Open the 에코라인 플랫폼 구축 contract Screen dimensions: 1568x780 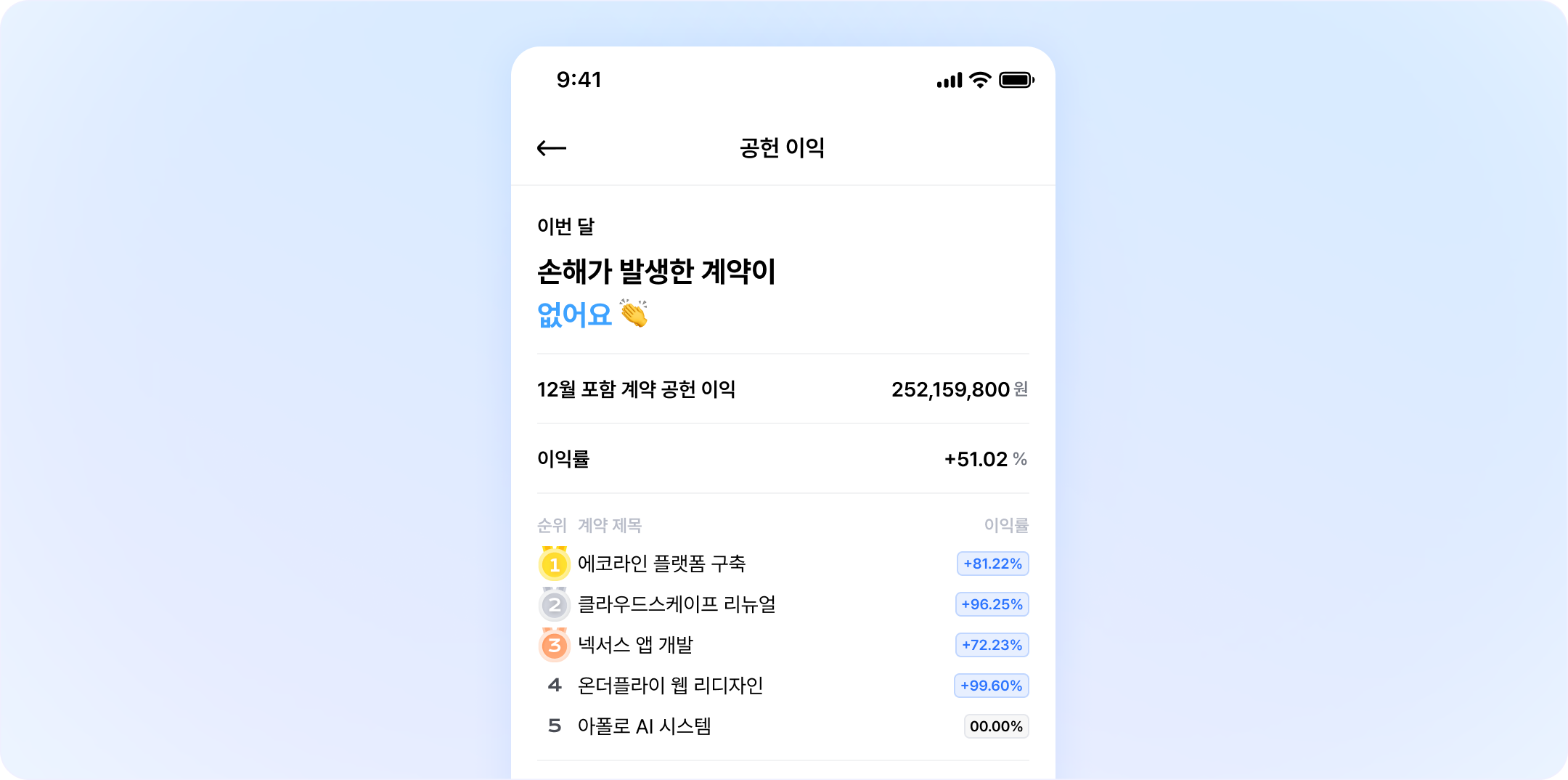click(661, 564)
